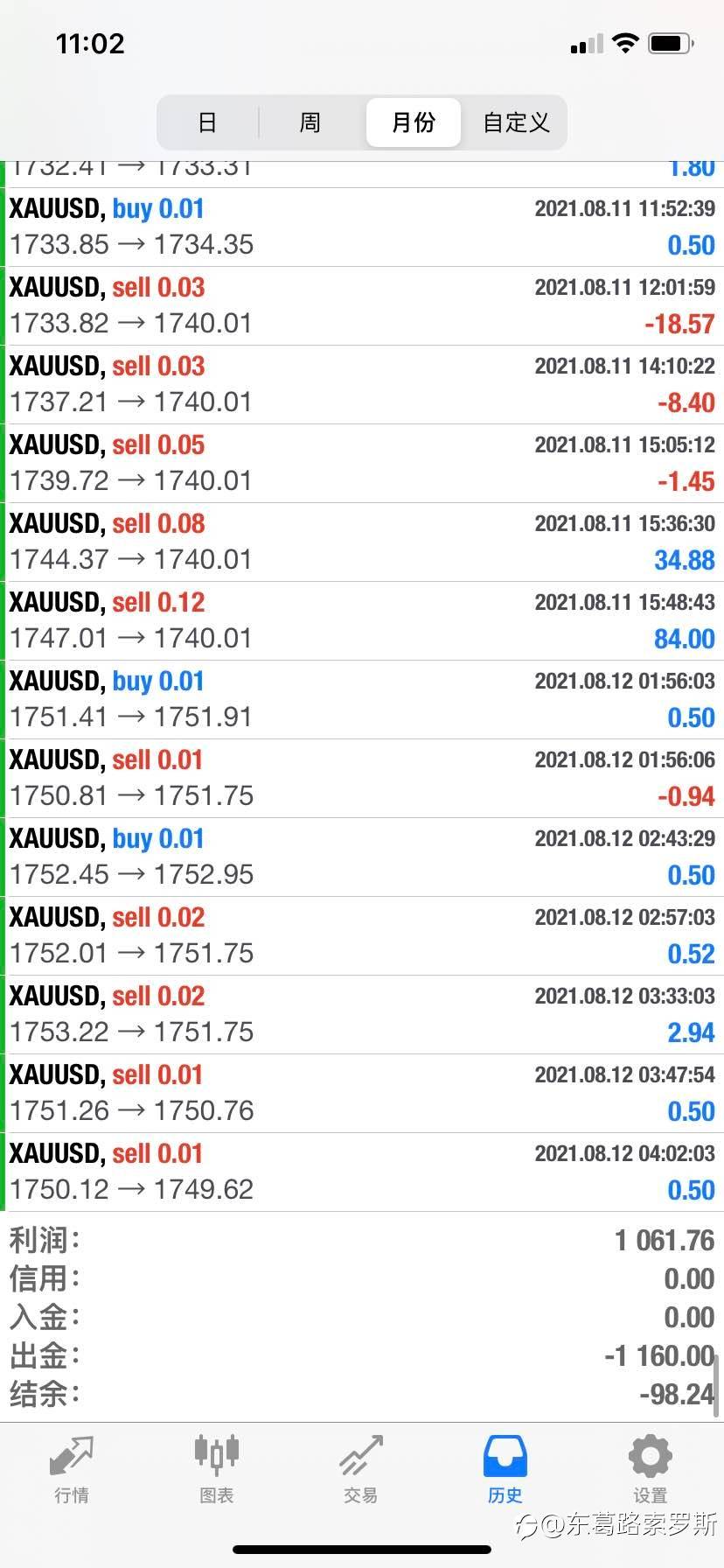Select the 周 period tab
This screenshot has width=724, height=1568.
310,122
